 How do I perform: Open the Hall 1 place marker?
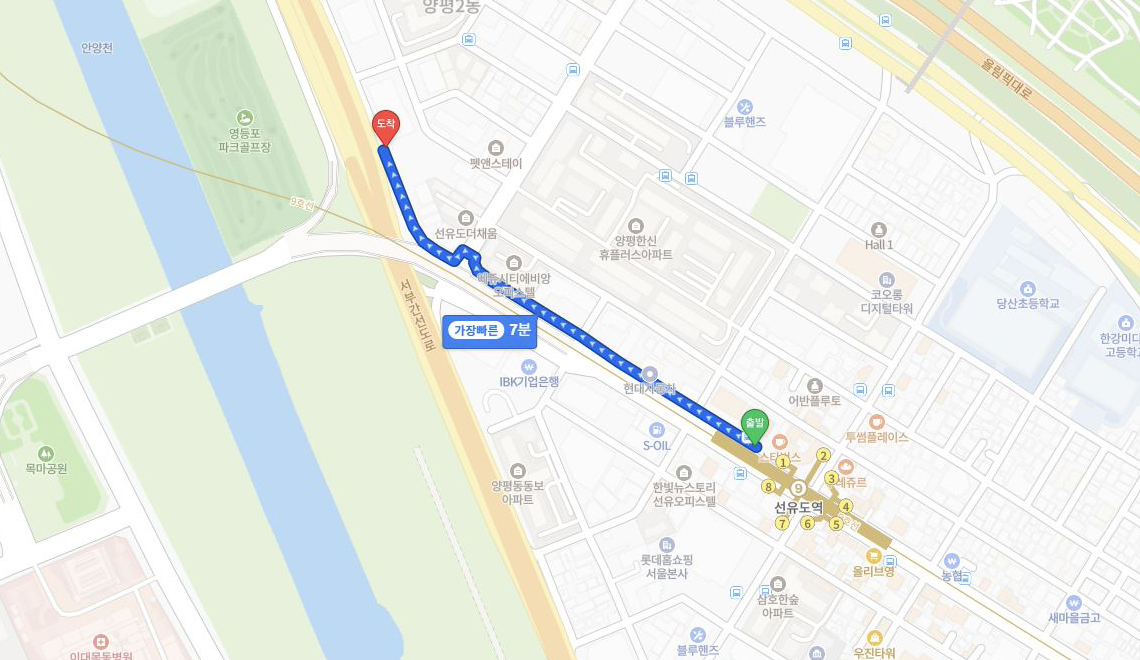[879, 230]
